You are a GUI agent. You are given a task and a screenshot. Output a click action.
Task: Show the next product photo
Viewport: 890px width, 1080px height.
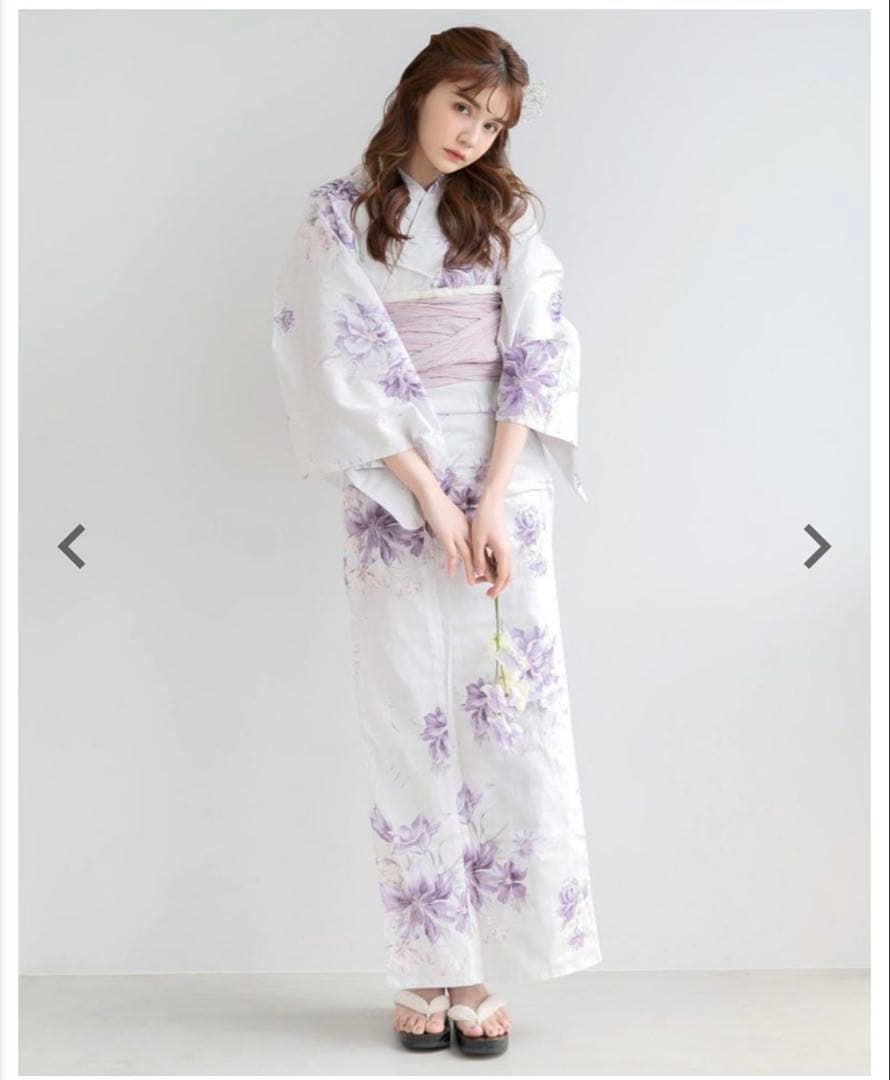click(x=817, y=546)
